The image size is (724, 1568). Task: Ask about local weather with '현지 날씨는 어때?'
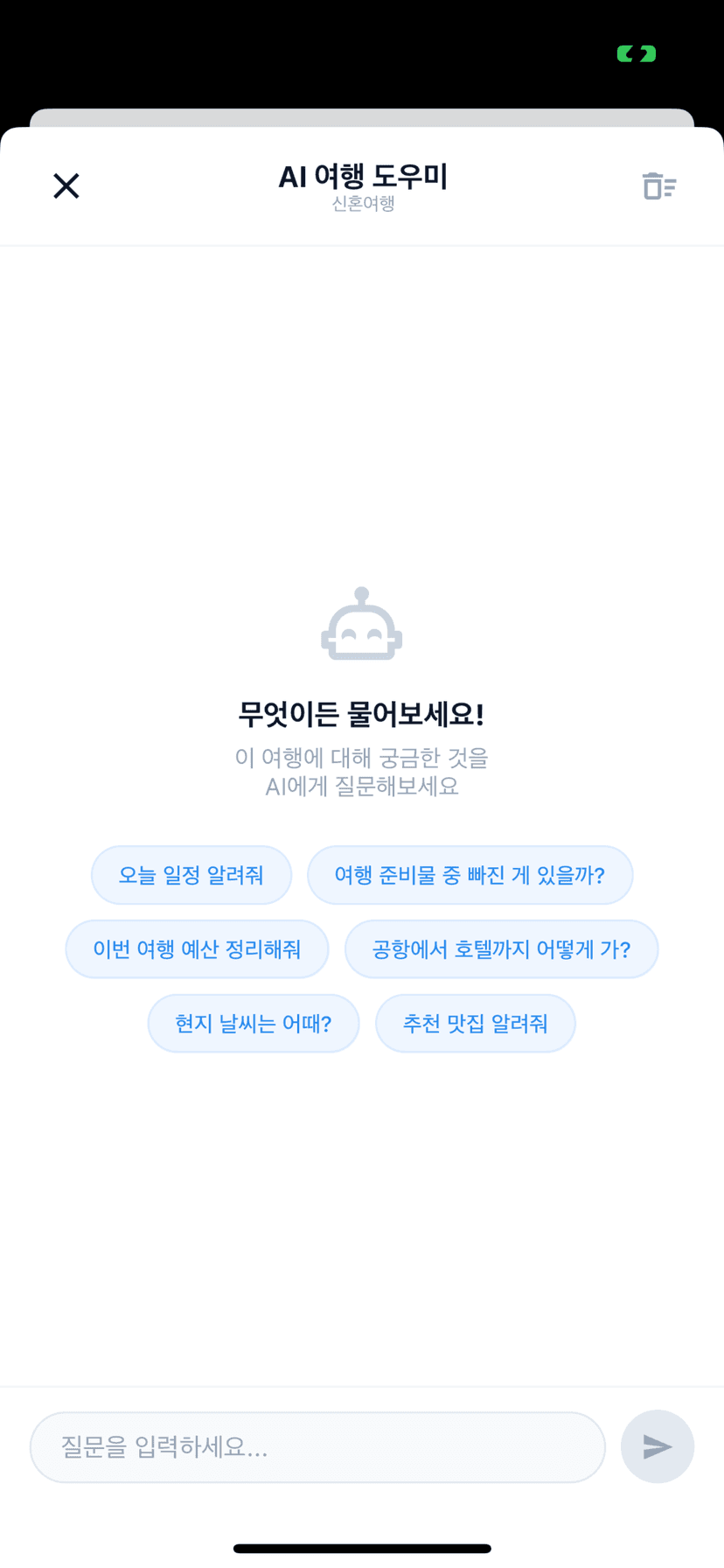coord(253,1023)
